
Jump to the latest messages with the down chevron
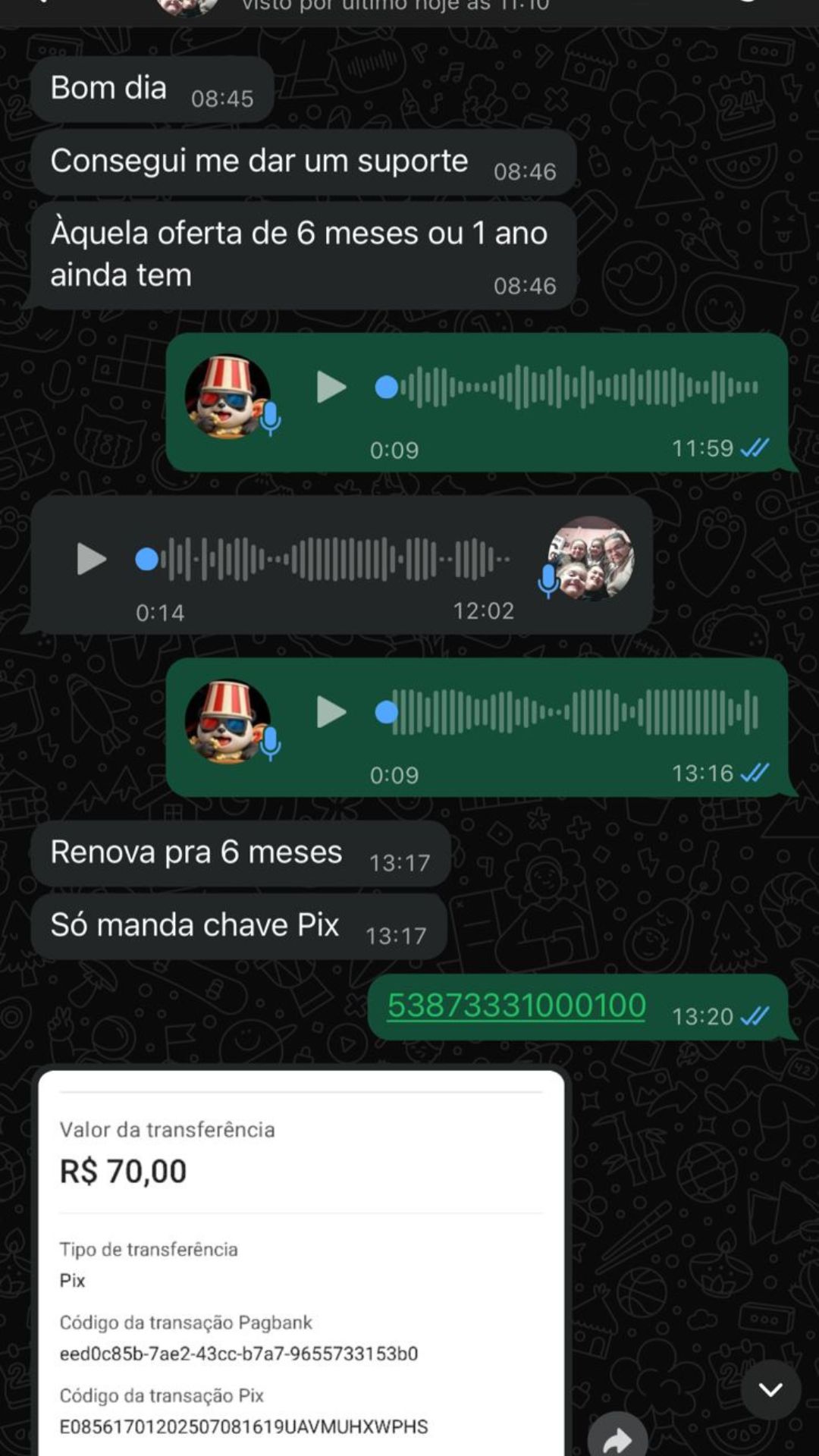(770, 1389)
